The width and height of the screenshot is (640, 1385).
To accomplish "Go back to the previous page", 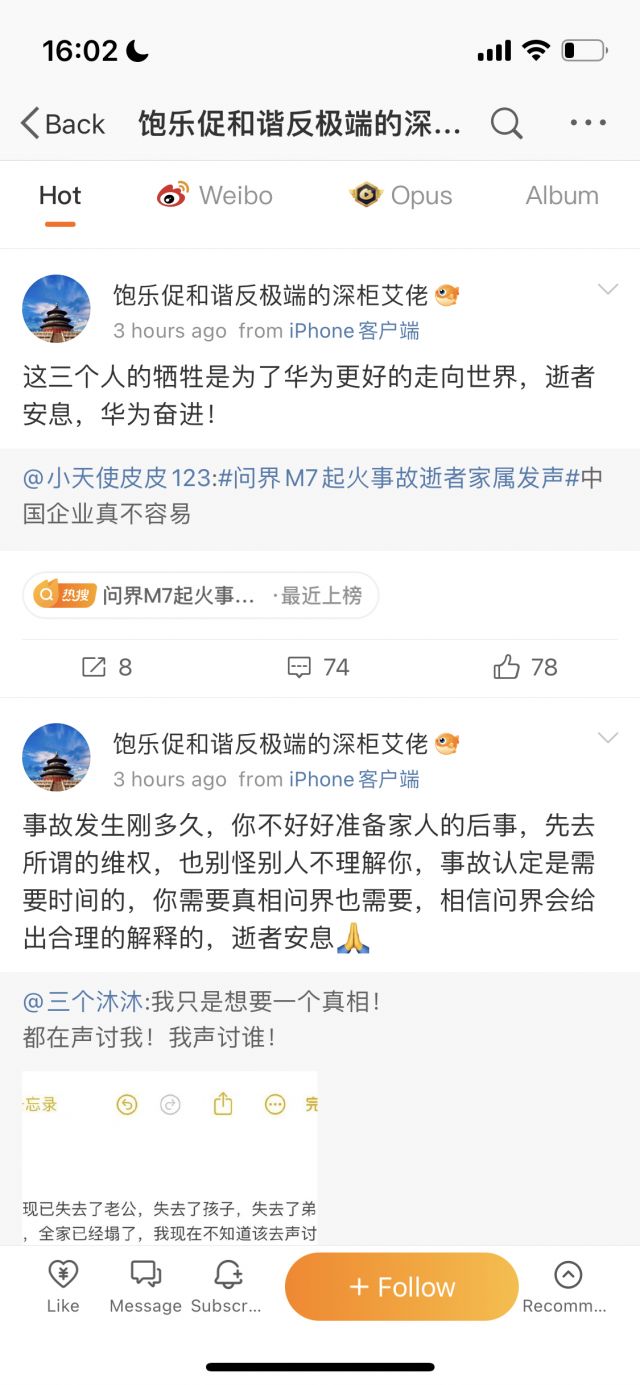I will (x=62, y=124).
